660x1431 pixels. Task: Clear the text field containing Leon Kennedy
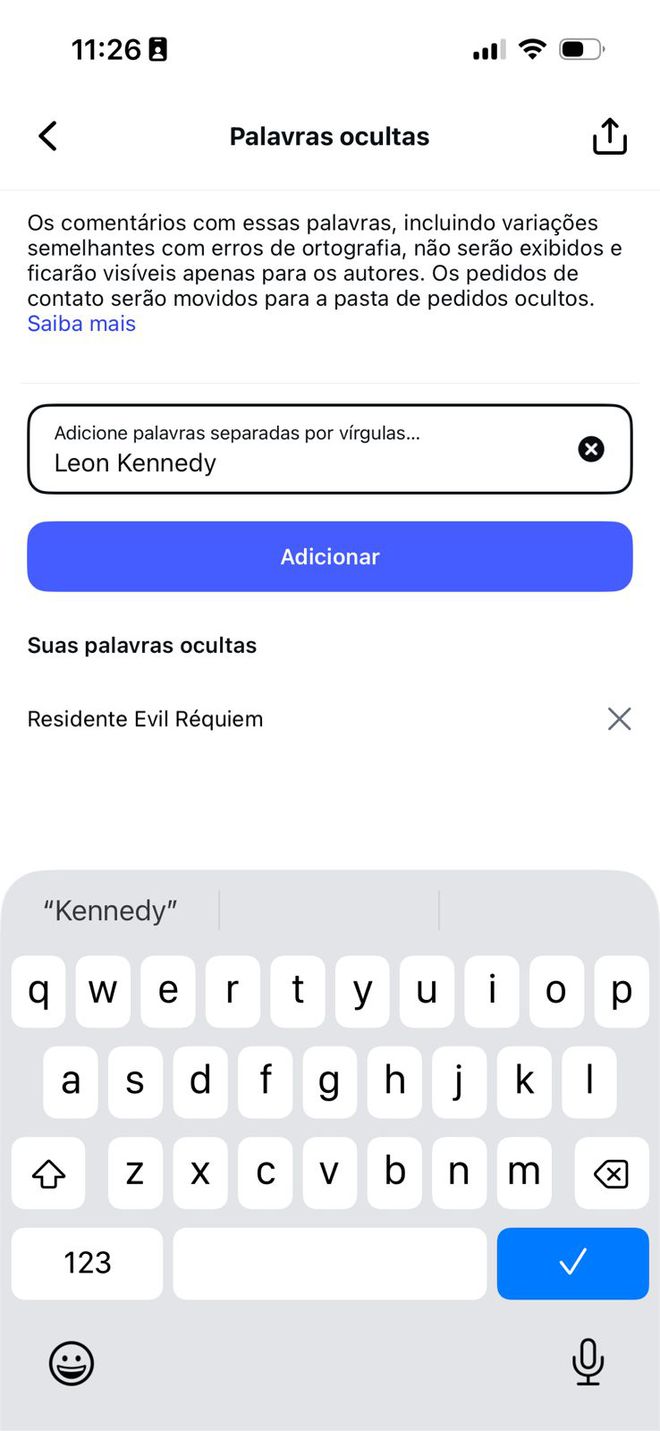pyautogui.click(x=591, y=449)
